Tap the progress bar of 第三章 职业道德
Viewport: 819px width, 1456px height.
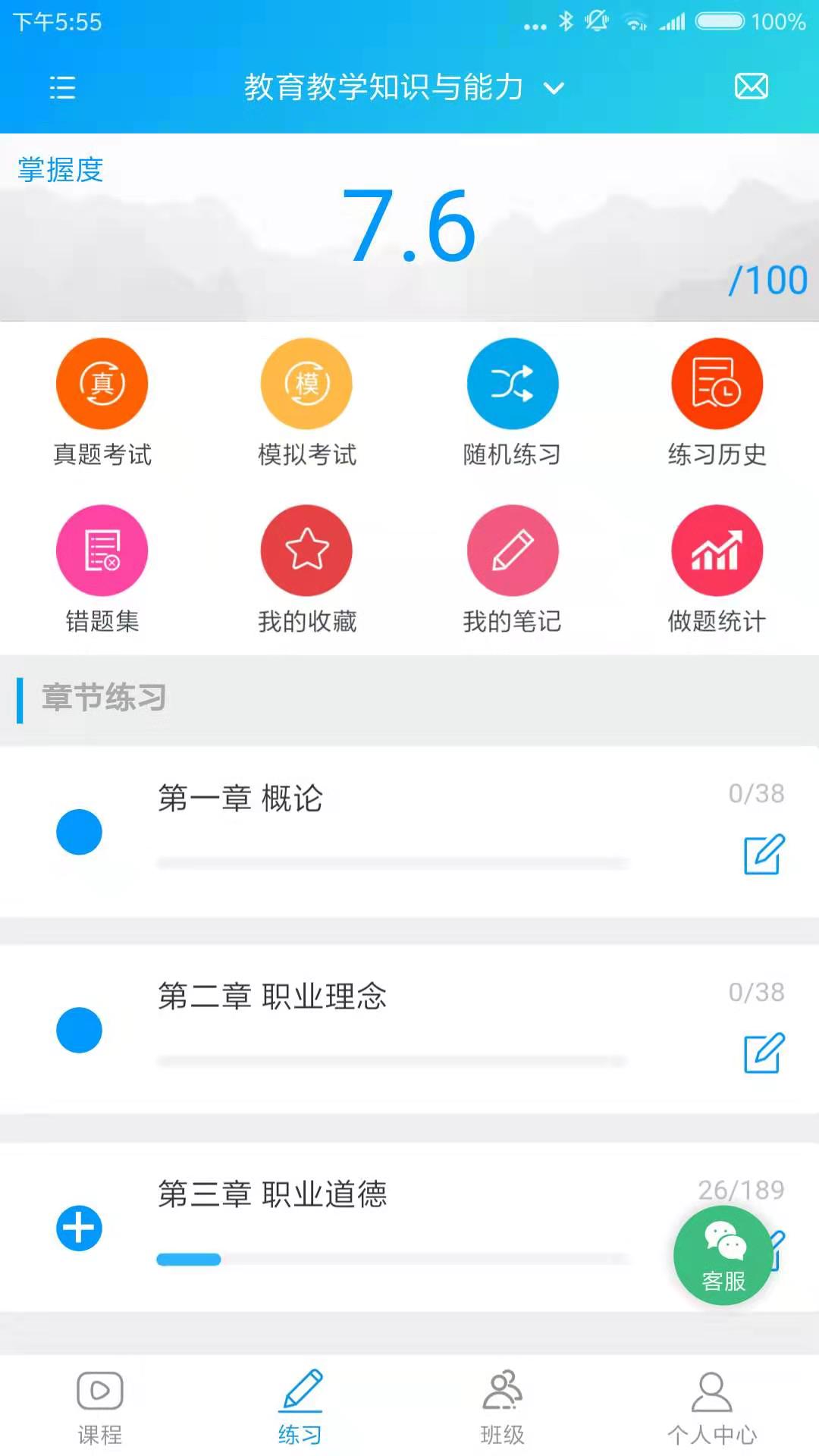pos(393,1259)
